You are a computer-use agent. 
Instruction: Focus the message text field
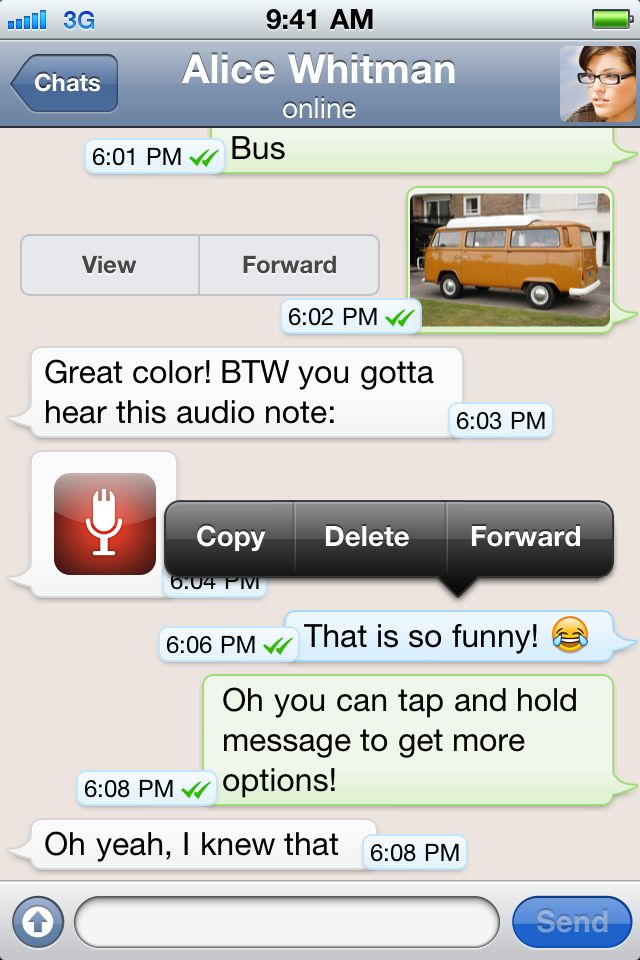click(x=286, y=921)
